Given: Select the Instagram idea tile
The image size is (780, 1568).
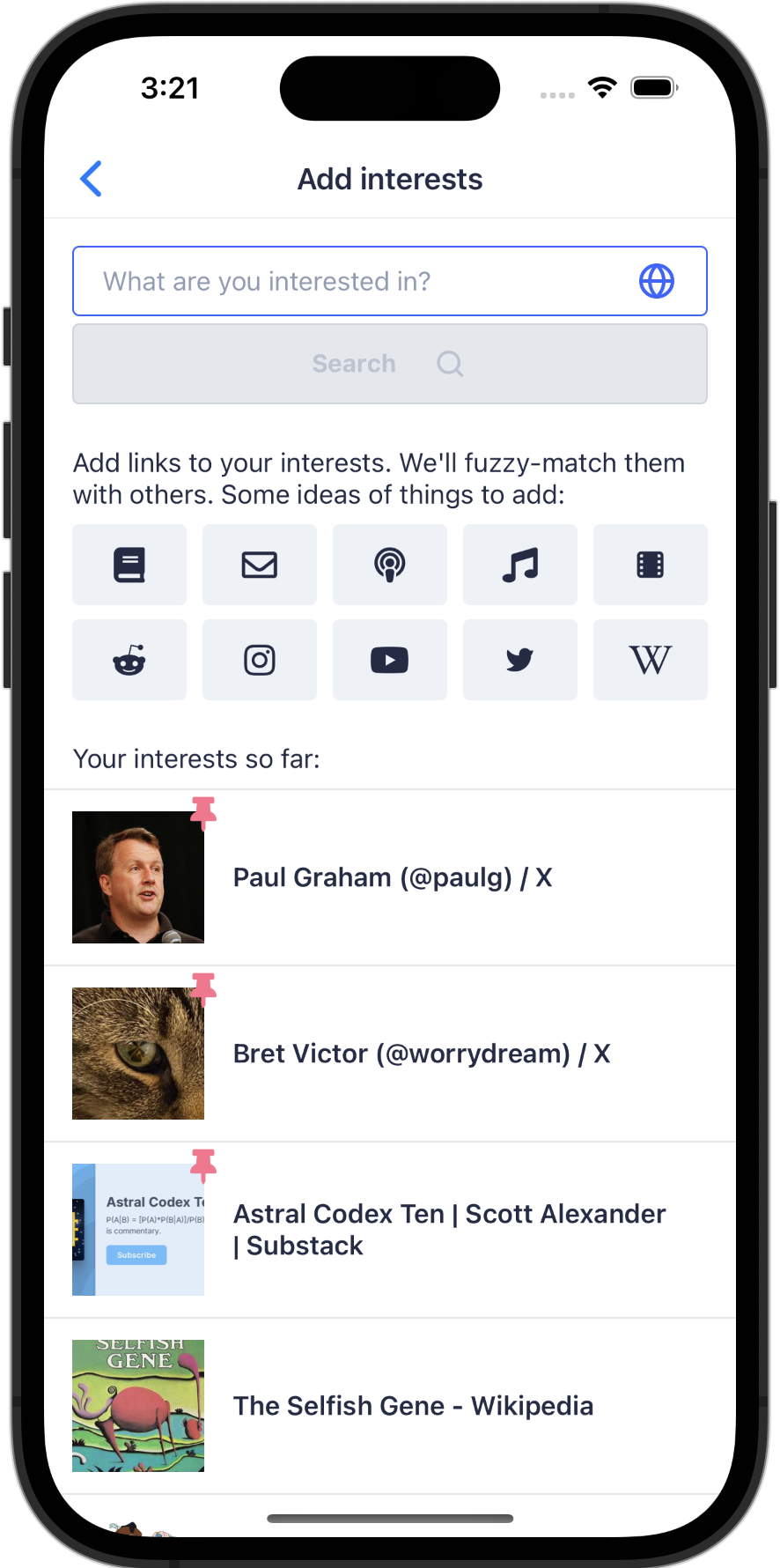Looking at the screenshot, I should pos(260,660).
